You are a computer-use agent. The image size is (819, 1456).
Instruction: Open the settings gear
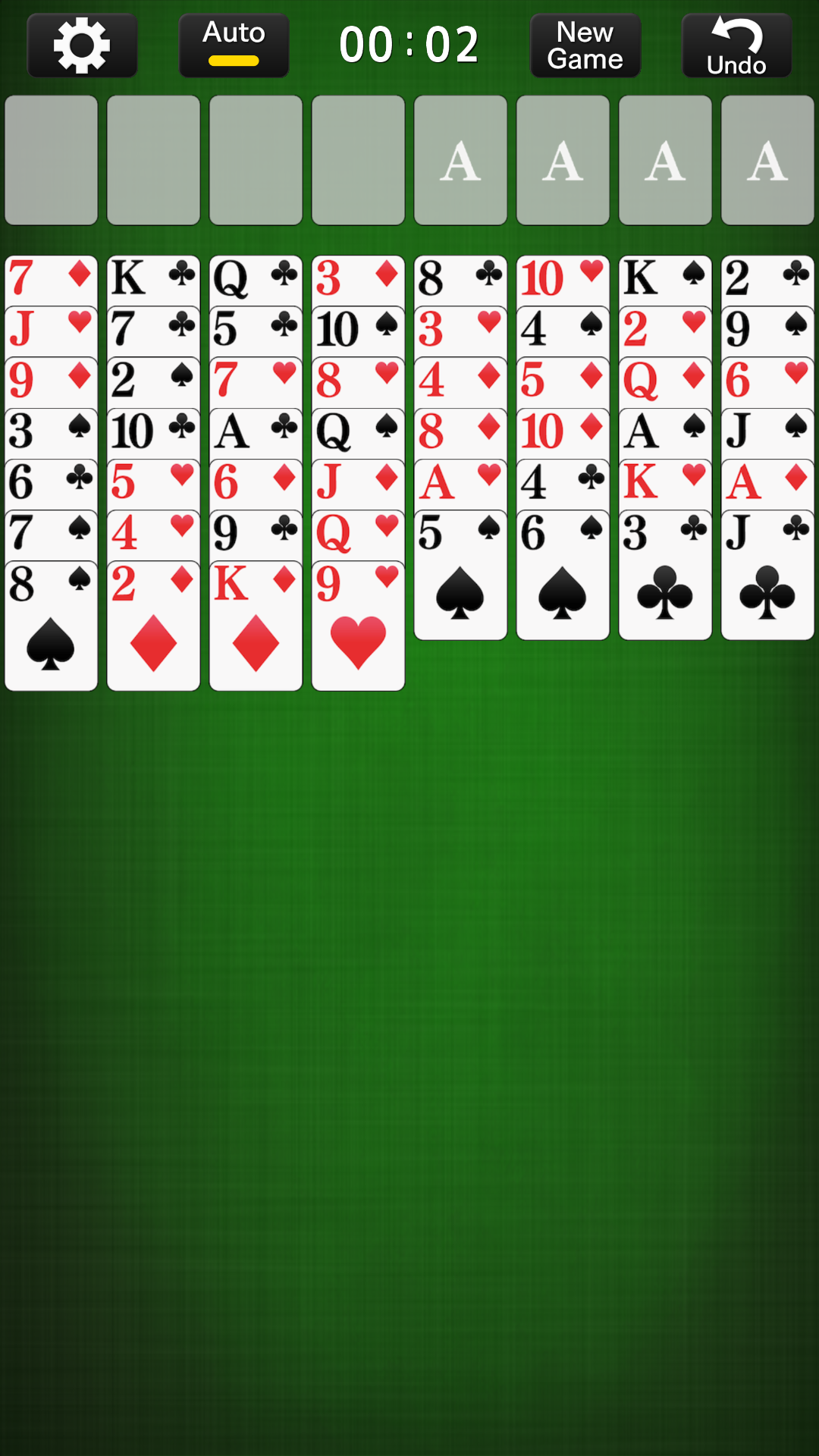82,45
